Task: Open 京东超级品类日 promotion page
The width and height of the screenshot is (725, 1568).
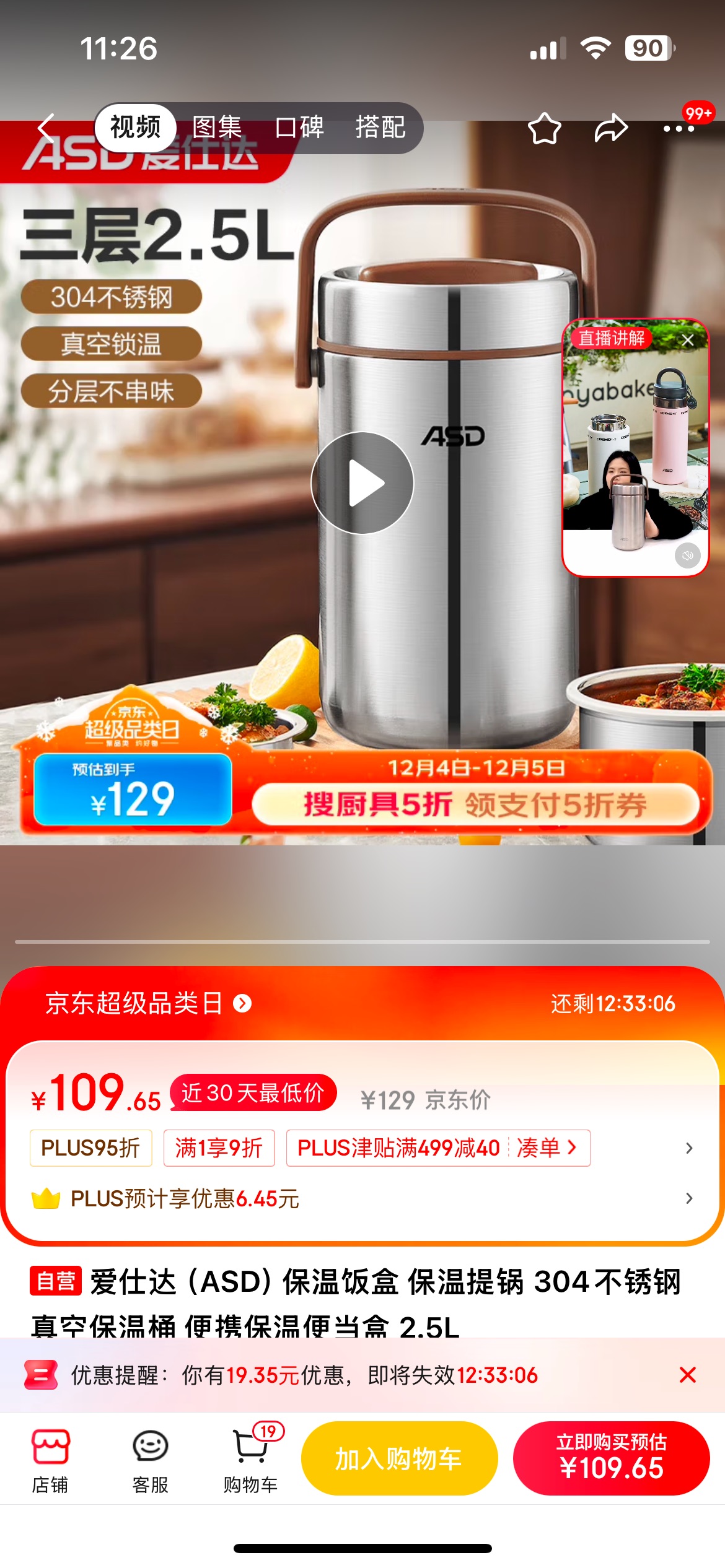Action: coord(148,1003)
